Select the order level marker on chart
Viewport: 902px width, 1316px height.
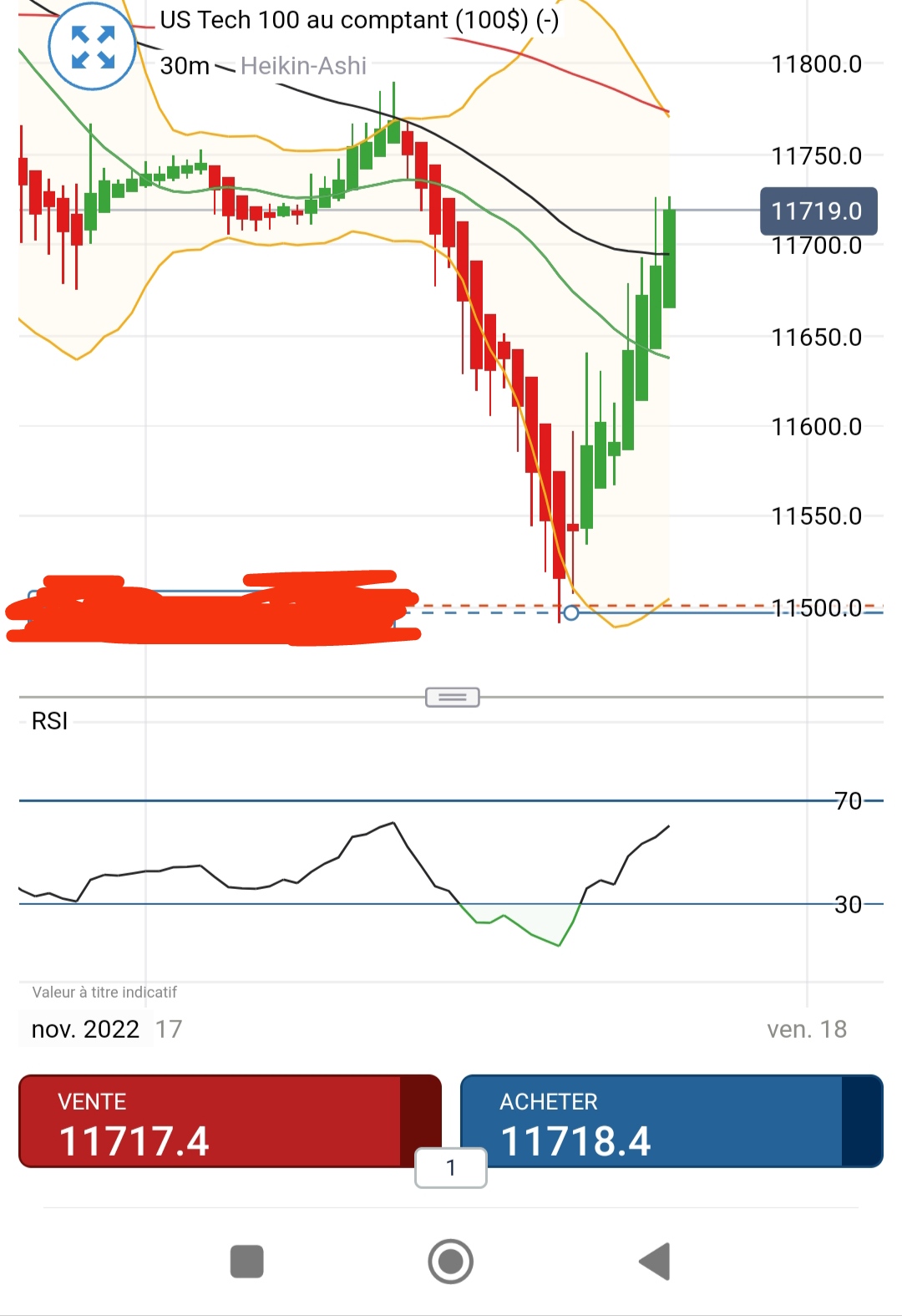571,613
